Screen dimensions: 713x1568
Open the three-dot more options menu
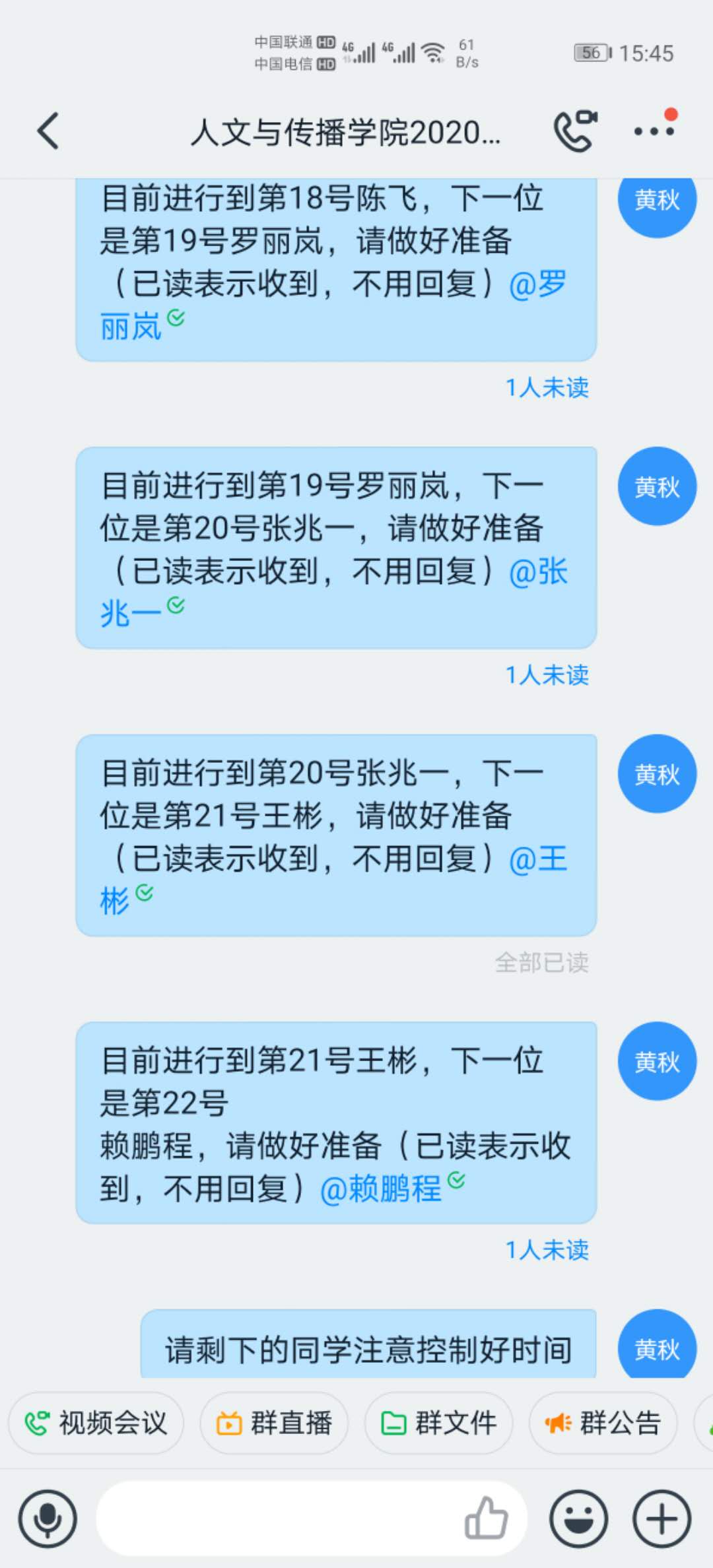point(654,131)
